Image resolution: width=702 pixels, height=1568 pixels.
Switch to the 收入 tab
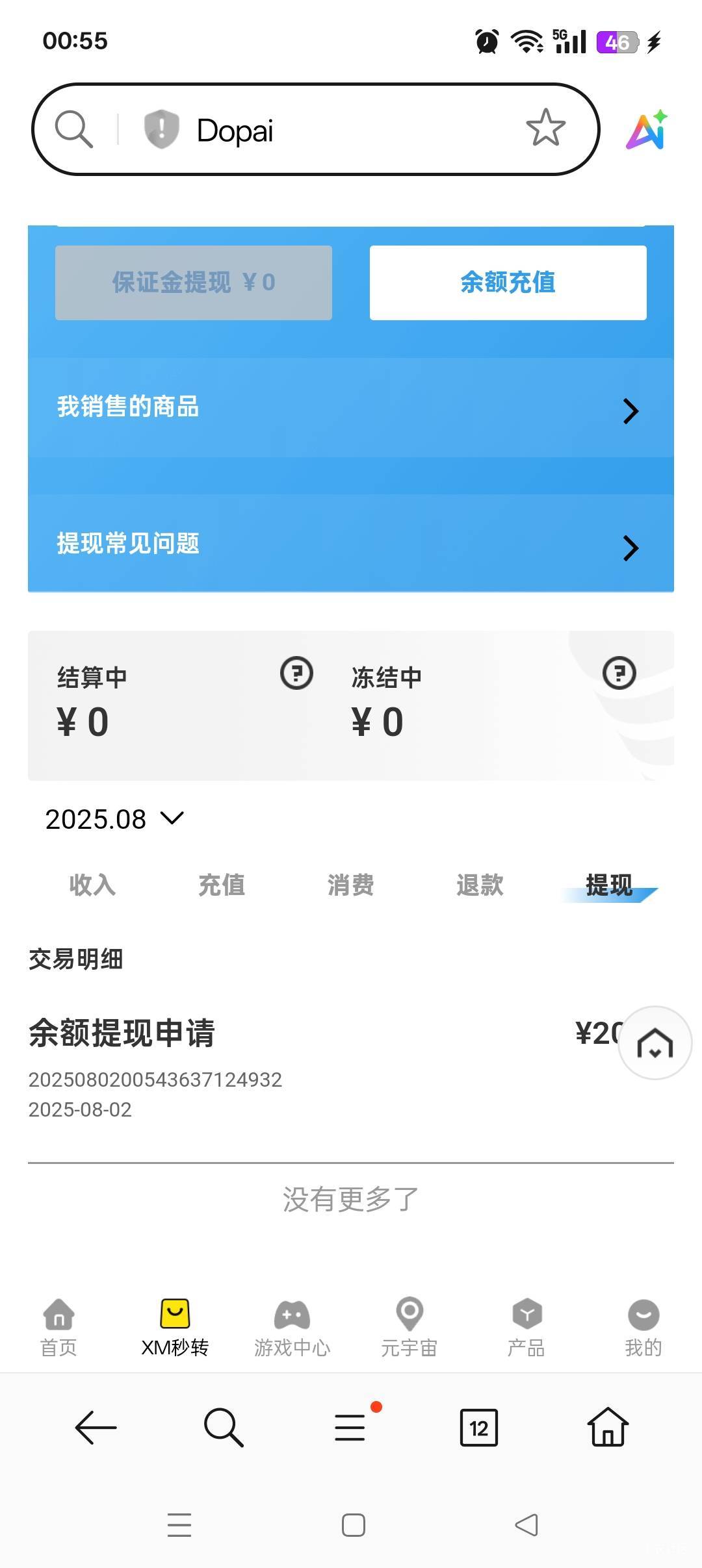(92, 885)
